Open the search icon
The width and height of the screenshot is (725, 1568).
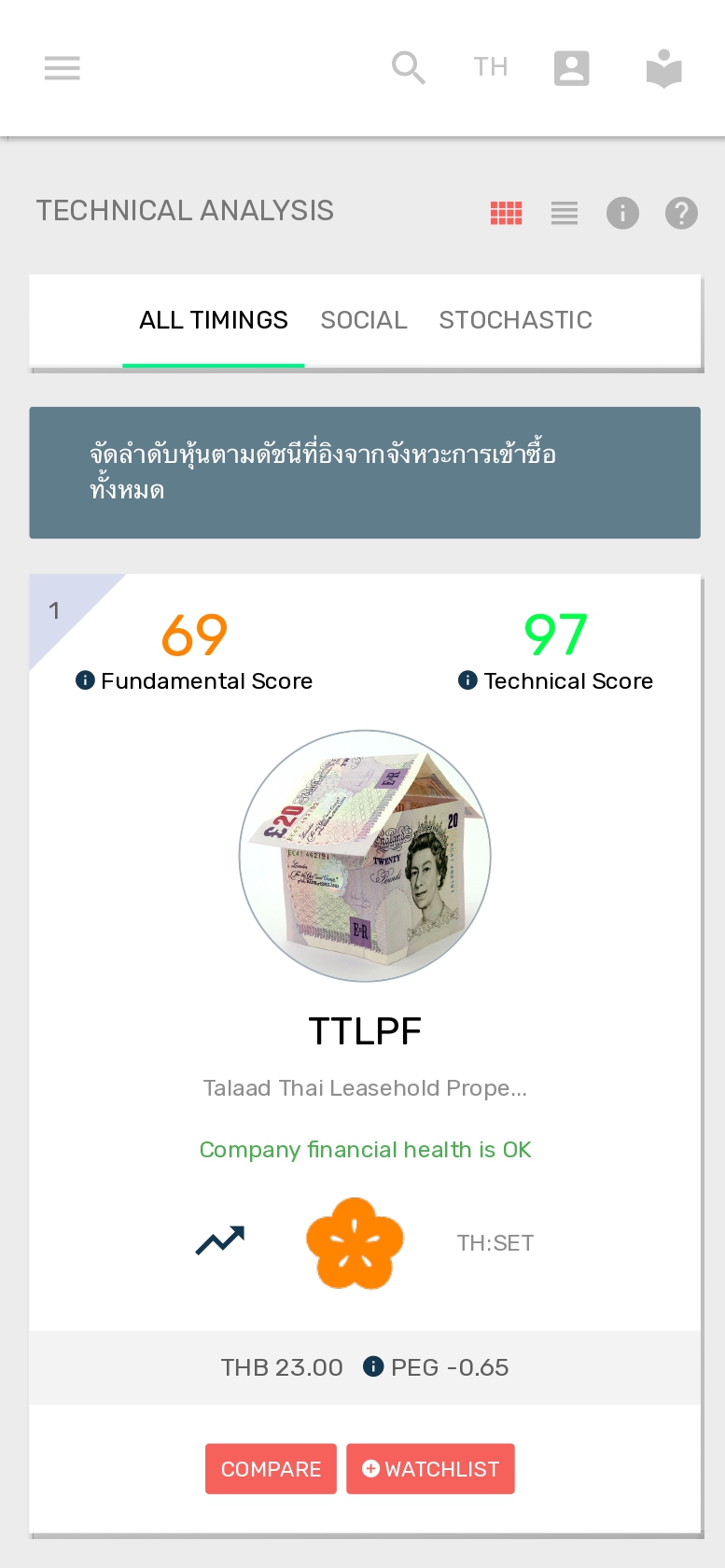click(408, 68)
